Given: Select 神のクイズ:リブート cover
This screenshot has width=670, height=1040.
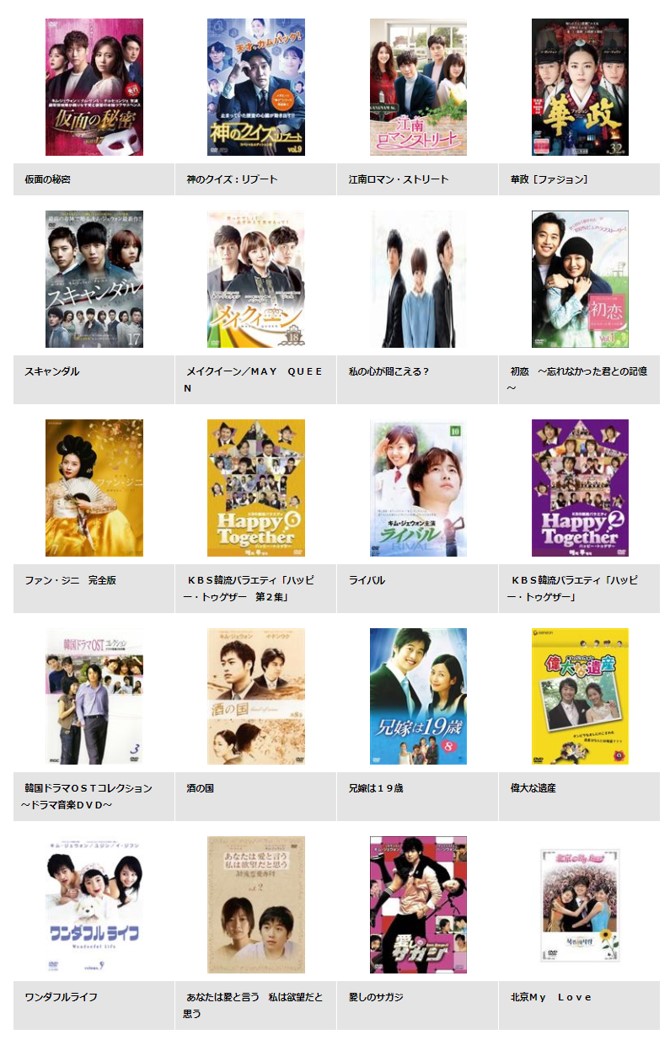Looking at the screenshot, I should tap(256, 88).
